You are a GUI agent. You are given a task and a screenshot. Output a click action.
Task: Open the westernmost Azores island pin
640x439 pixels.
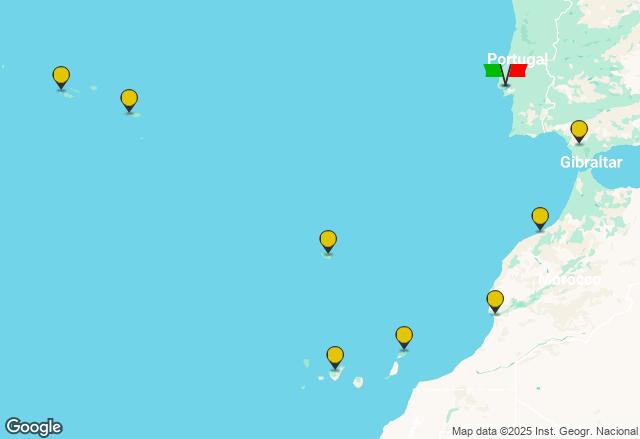pyautogui.click(x=61, y=76)
